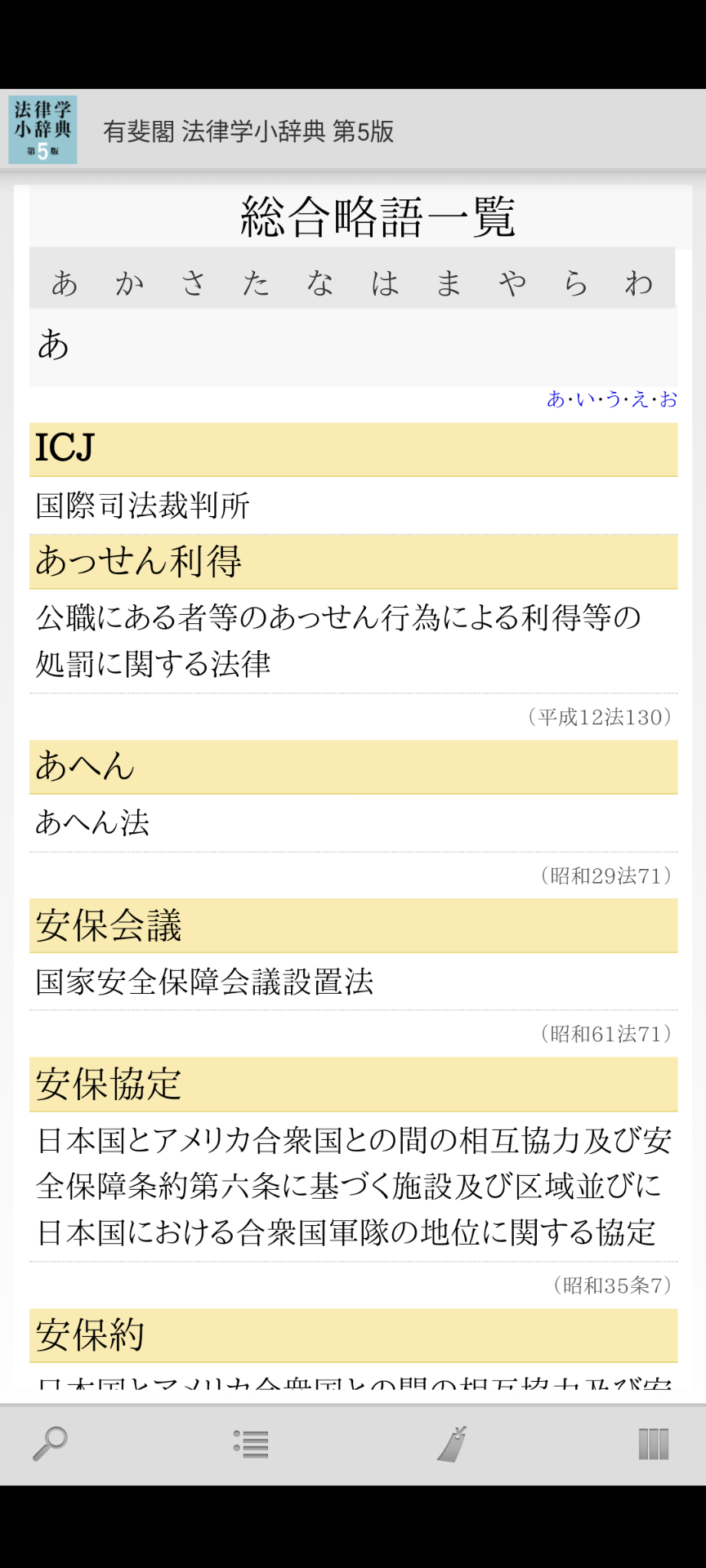Jump to the さ kana index
This screenshot has height=1568, width=706.
point(193,283)
